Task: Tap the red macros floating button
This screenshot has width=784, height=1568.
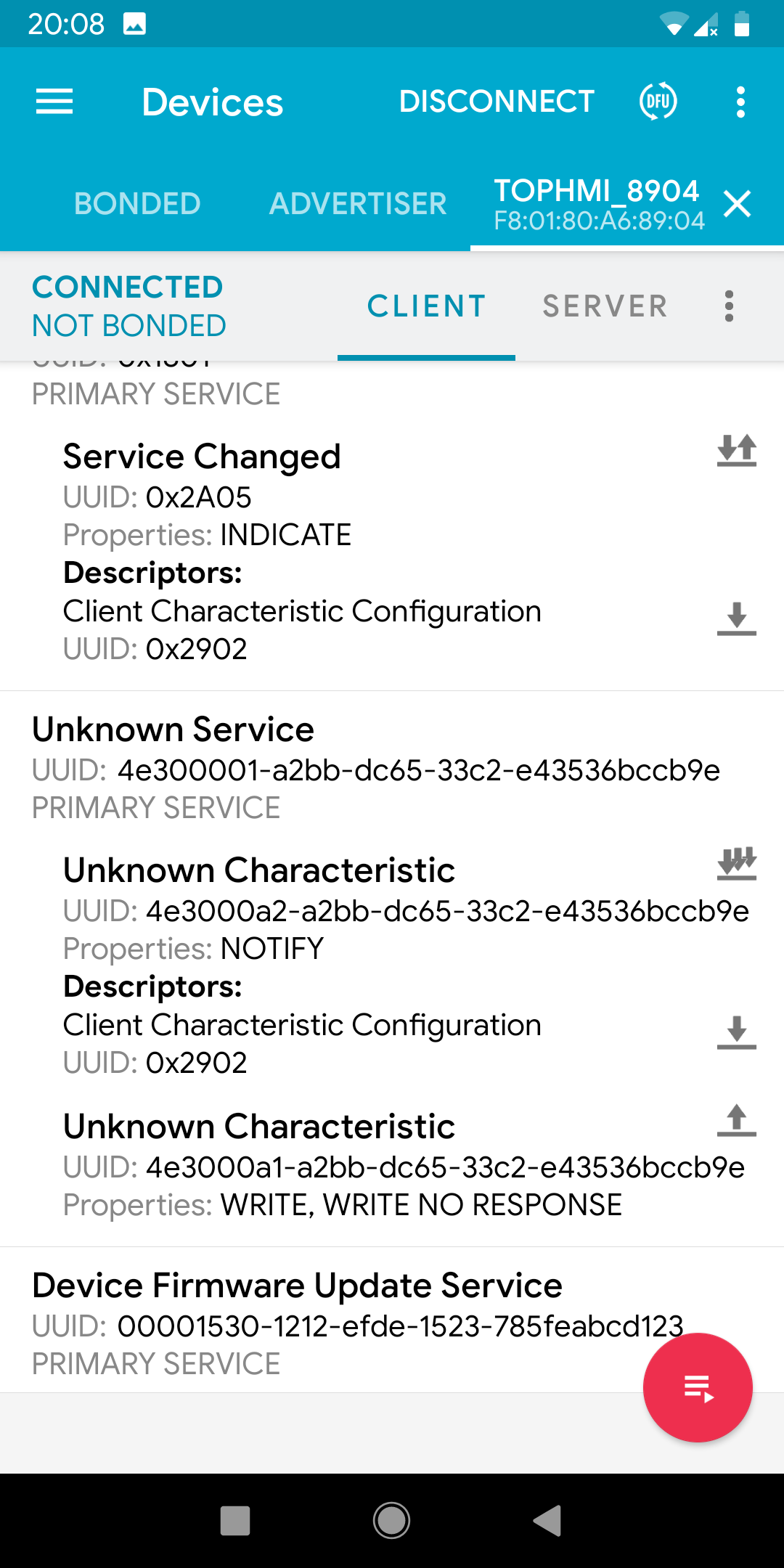Action: coord(698,1387)
